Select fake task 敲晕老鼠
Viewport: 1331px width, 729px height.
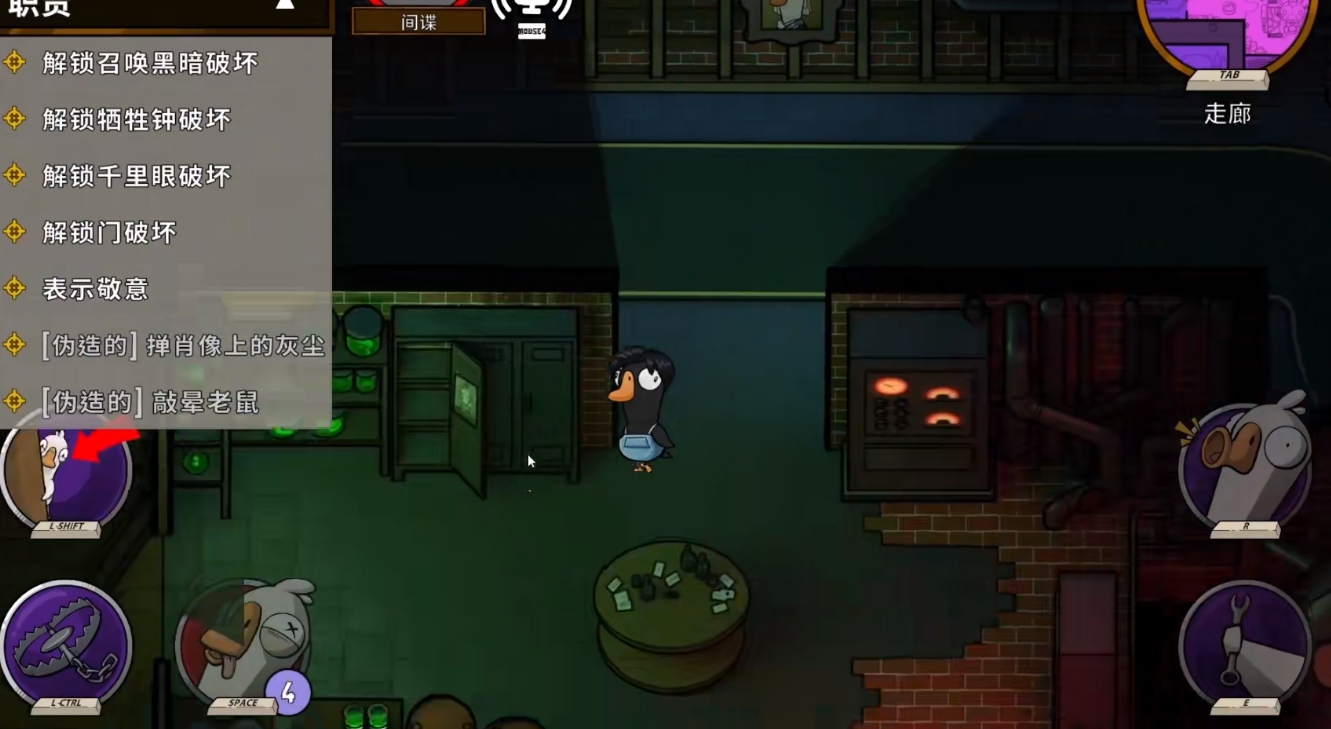point(150,402)
